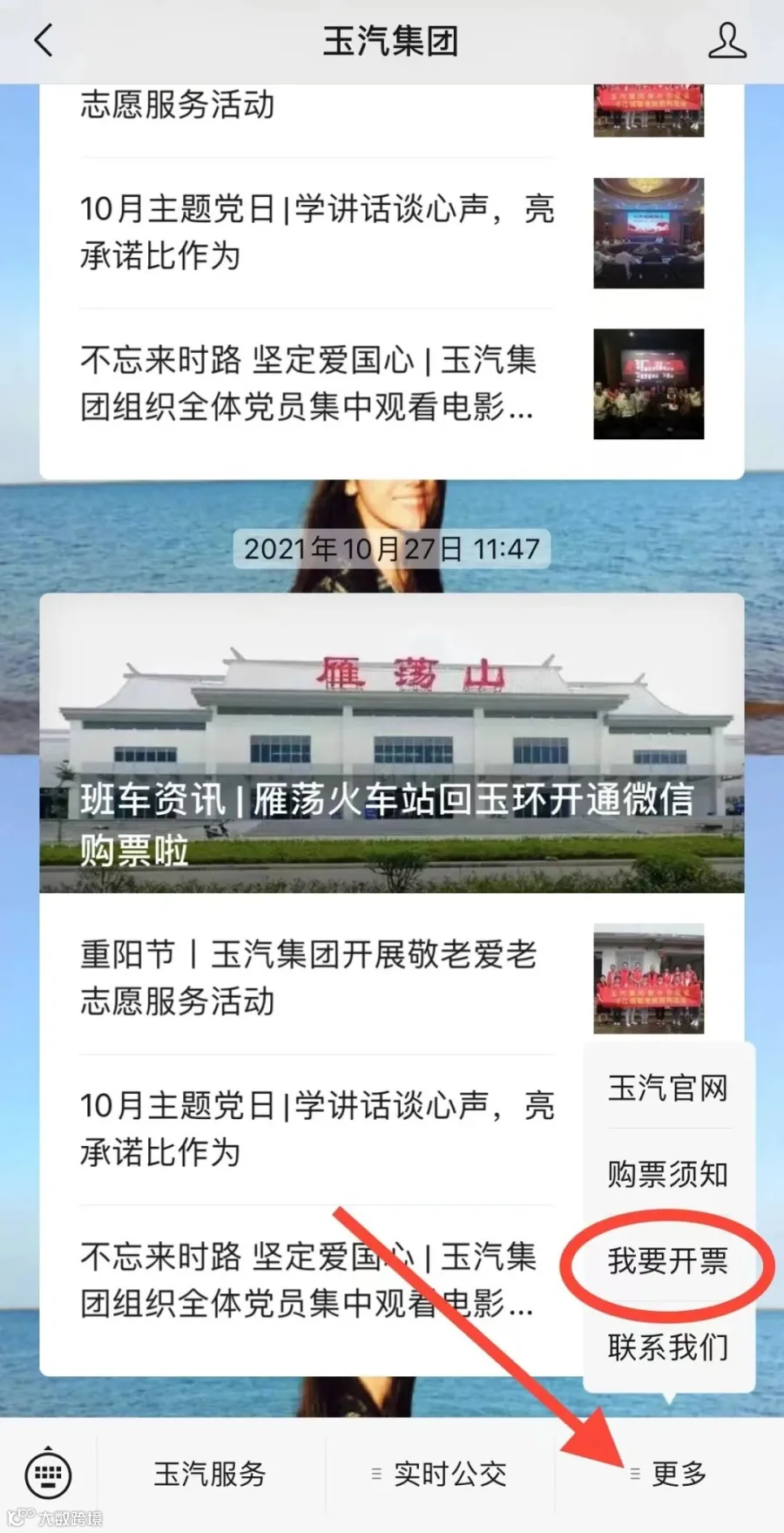Open the 实时公交 bottom menu

point(440,1474)
